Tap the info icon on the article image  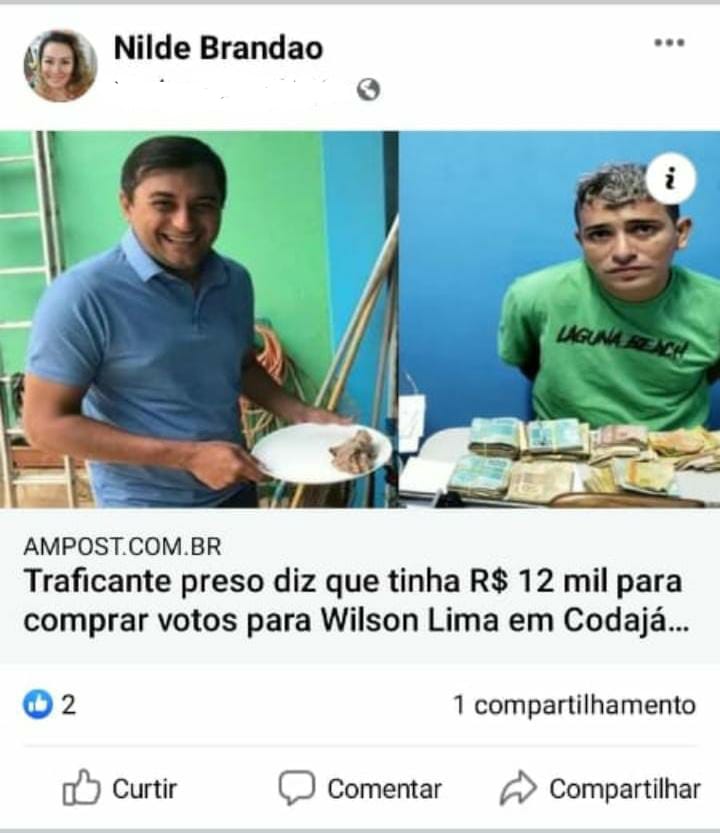point(671,180)
